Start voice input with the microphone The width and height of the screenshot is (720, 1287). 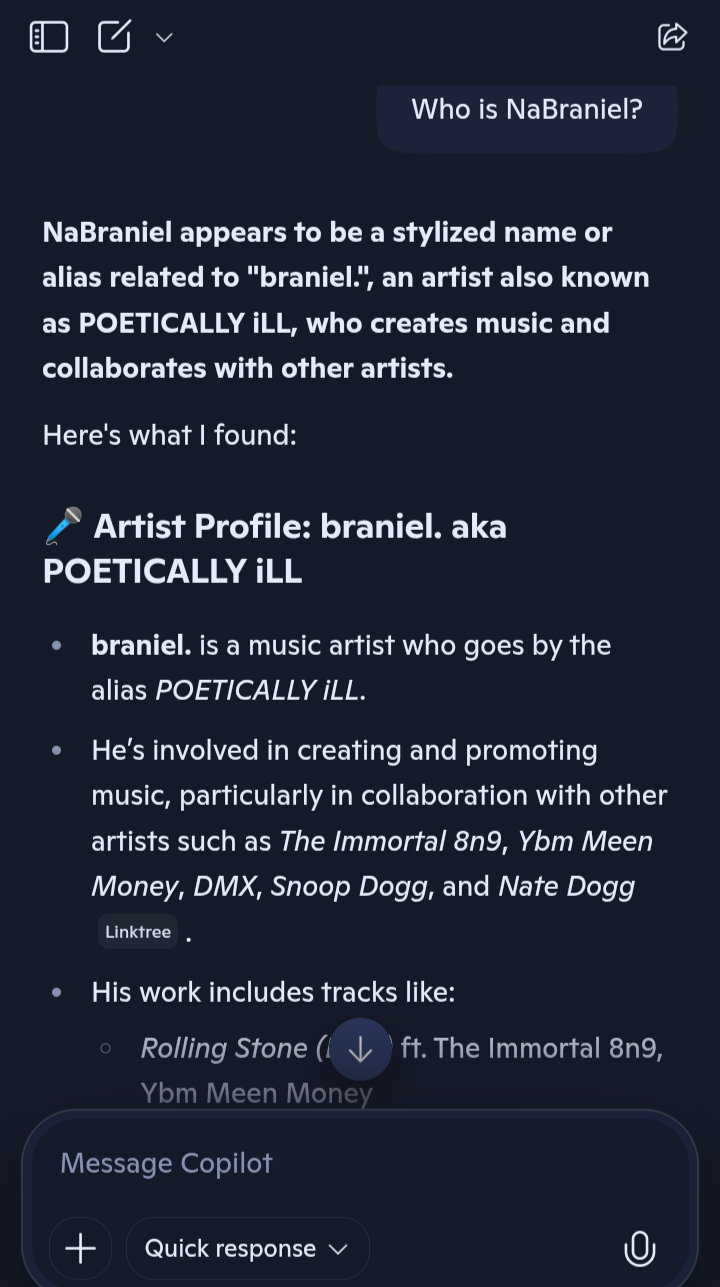tap(639, 1248)
